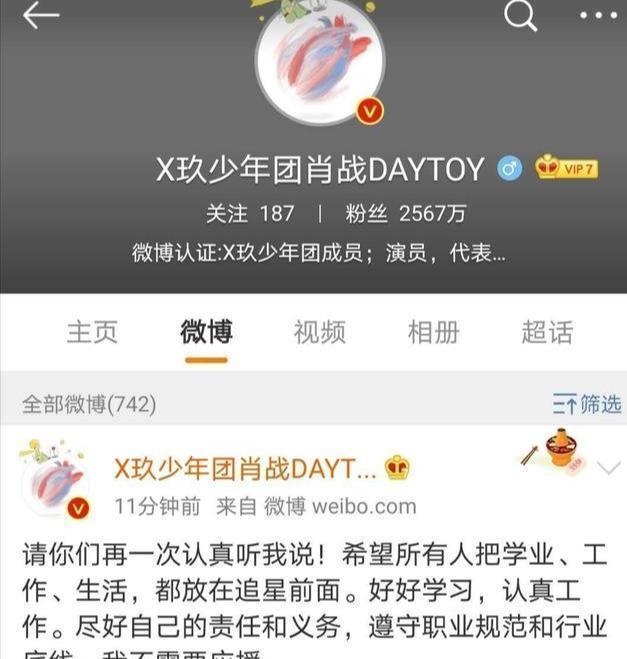The width and height of the screenshot is (627, 659).
Task: Go back using the top-left arrow
Action: tap(41, 16)
